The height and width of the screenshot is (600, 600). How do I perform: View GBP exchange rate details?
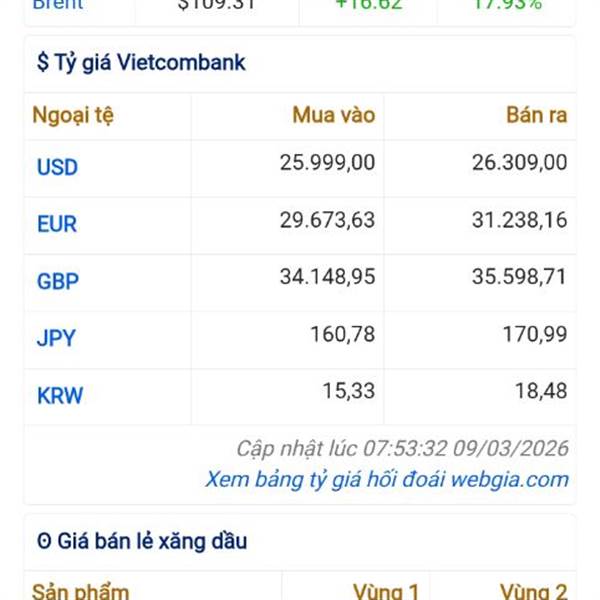coord(57,282)
